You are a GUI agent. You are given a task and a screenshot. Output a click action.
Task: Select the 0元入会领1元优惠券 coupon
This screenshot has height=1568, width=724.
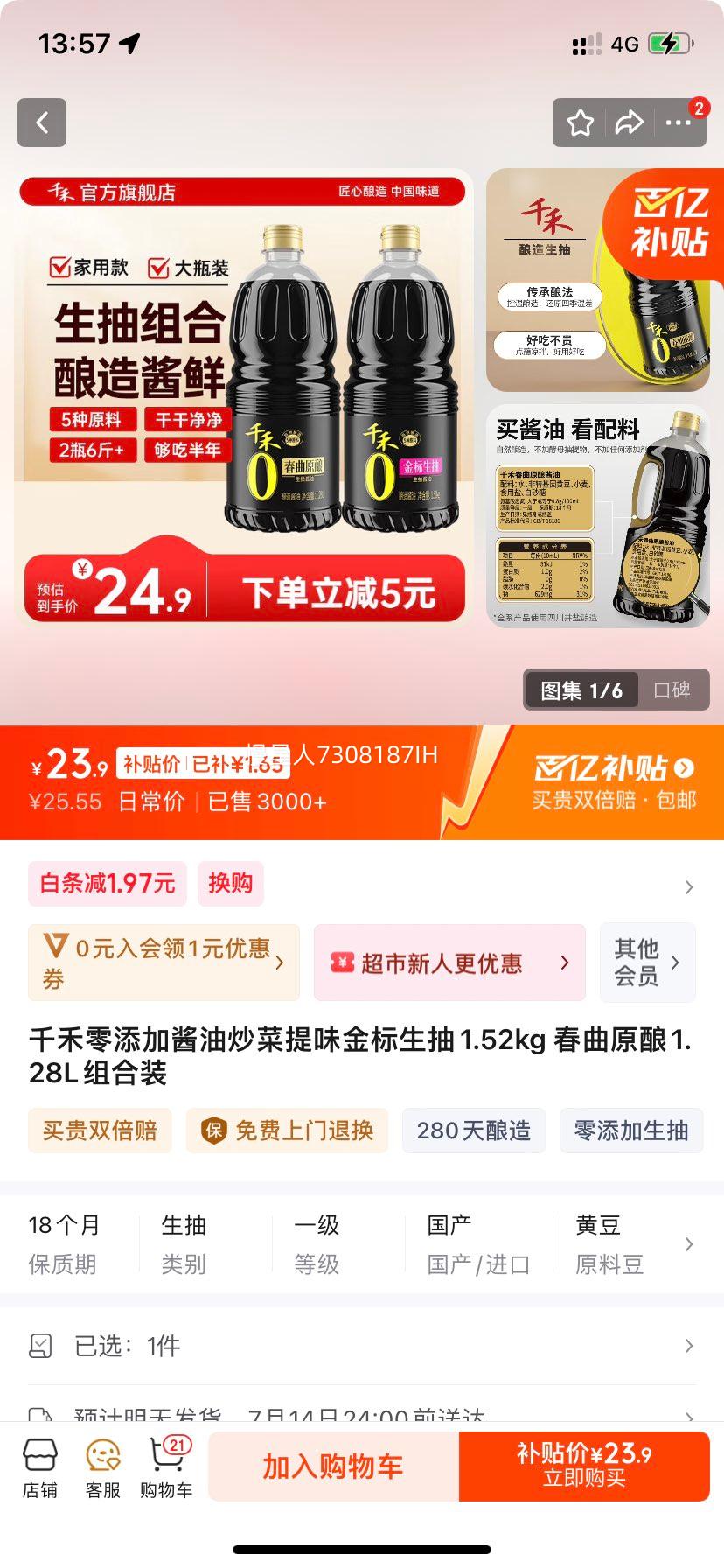(x=163, y=962)
